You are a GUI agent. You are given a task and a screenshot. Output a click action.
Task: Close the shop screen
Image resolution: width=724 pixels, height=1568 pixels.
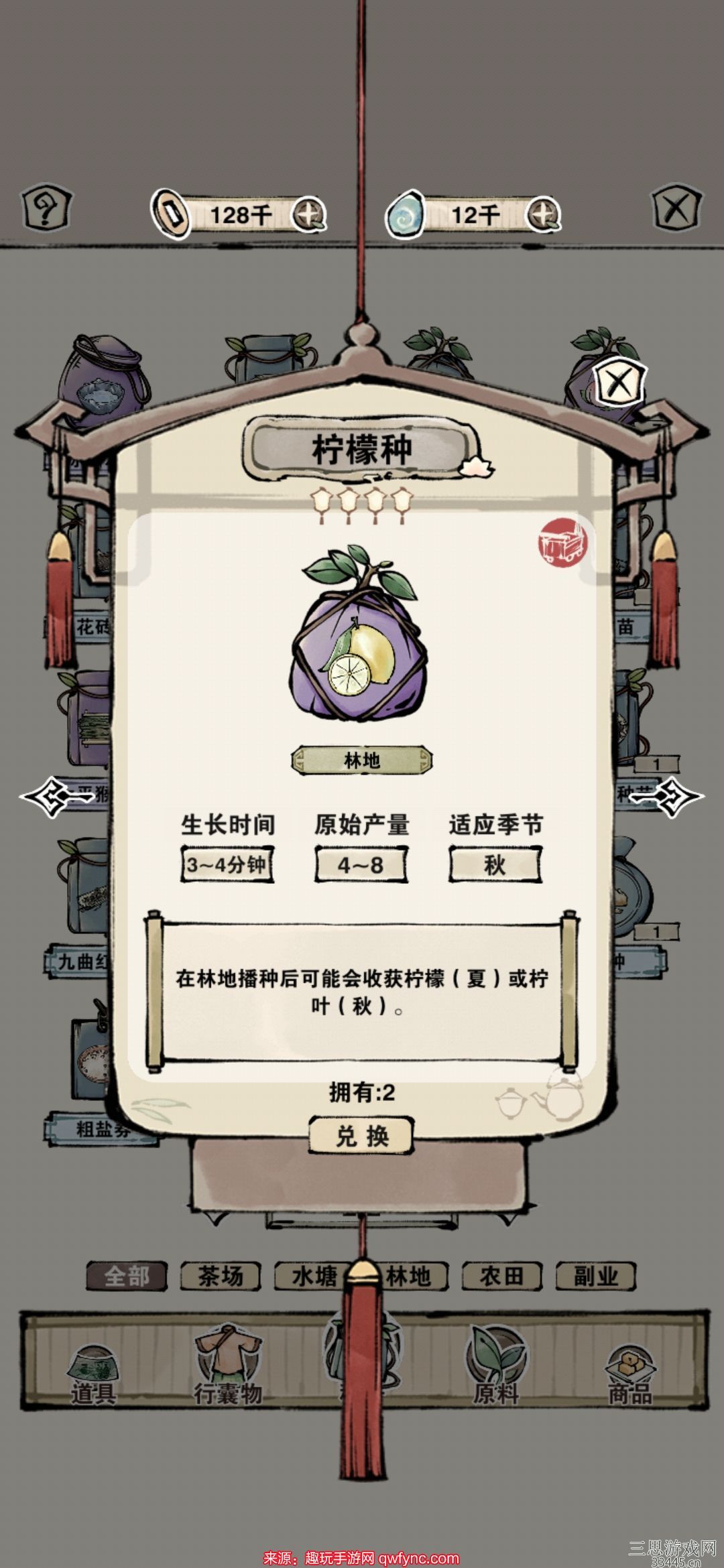pos(676,210)
